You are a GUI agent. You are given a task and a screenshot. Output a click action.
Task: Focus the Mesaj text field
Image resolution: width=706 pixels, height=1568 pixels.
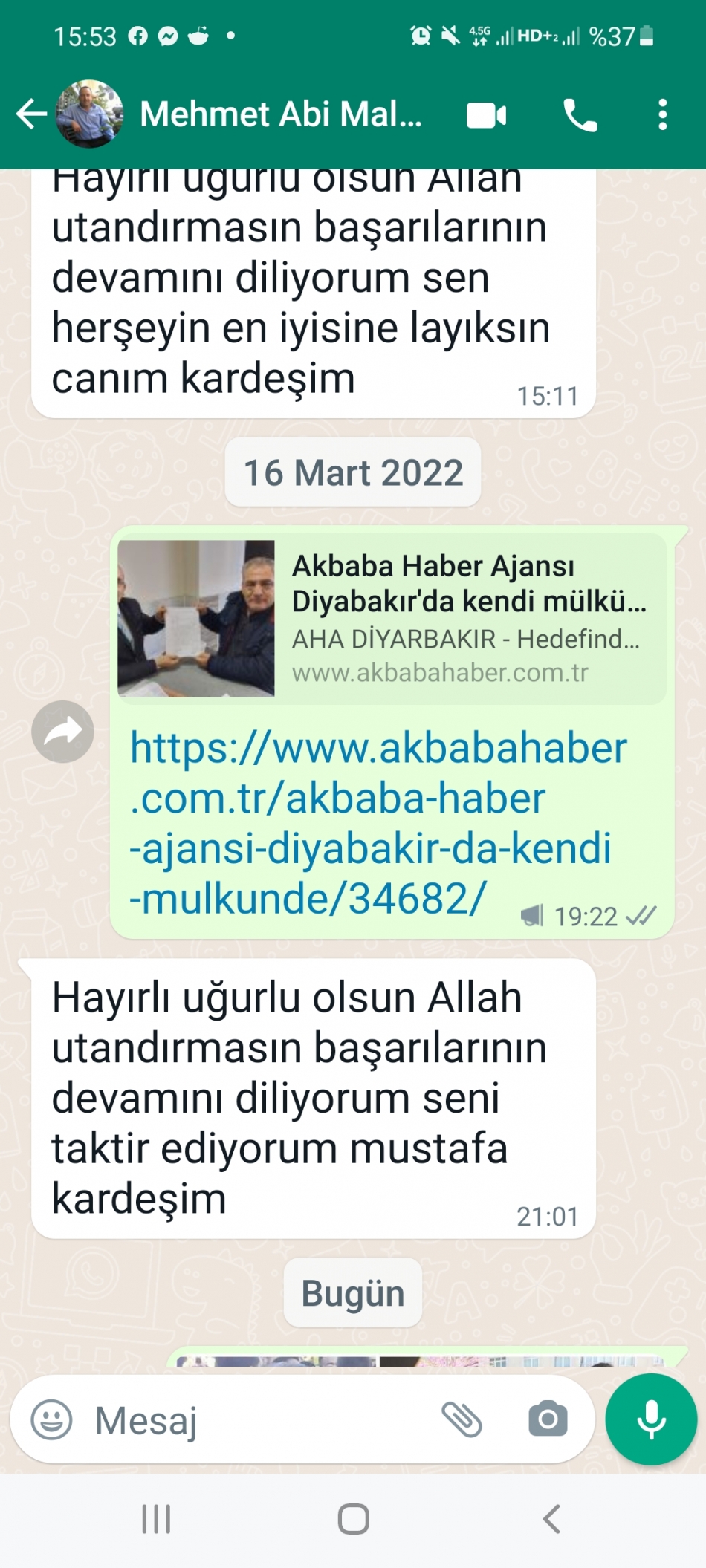point(260,1419)
